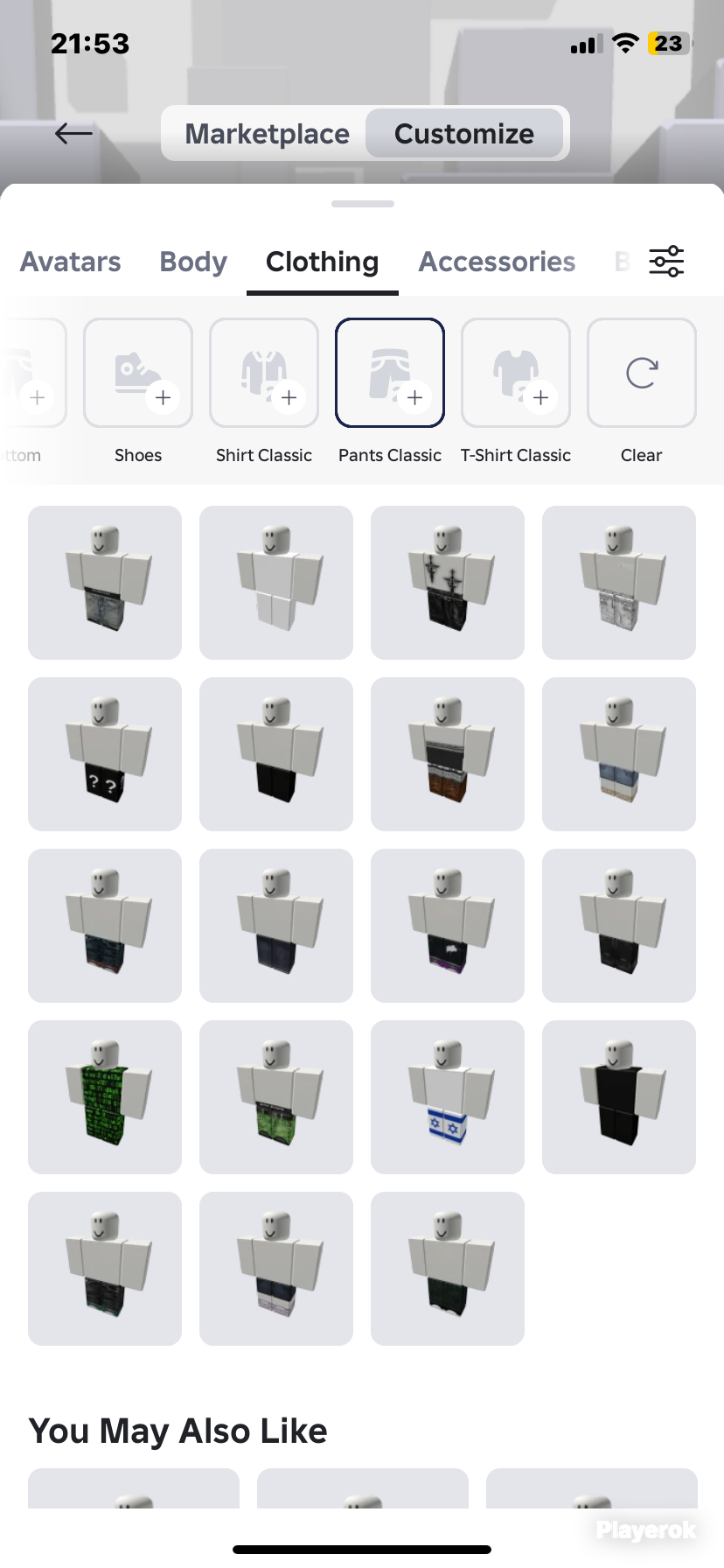Equip the green matrix code outfit
Image resolution: width=724 pixels, height=1568 pixels.
click(x=105, y=1097)
